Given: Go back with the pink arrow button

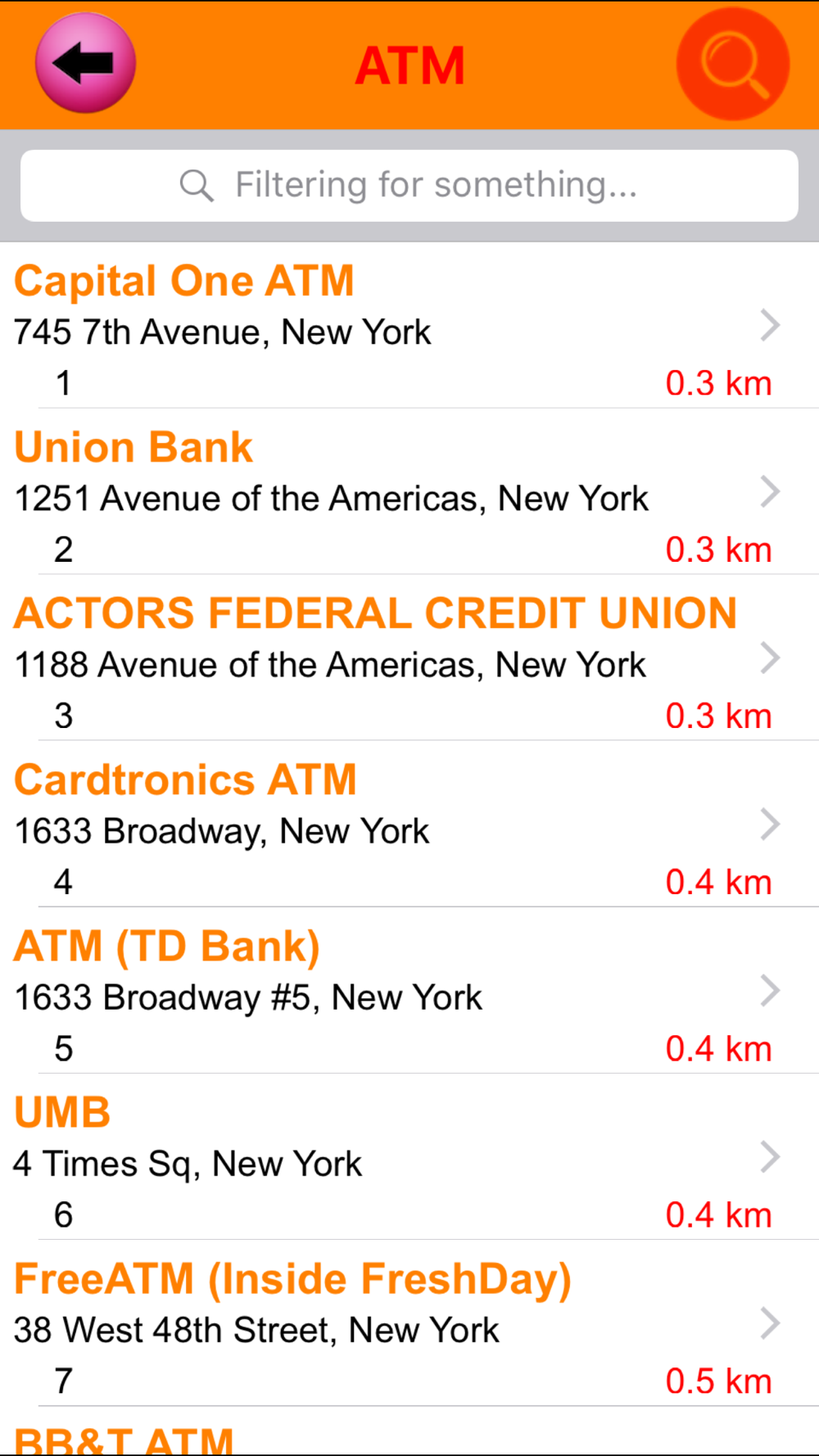Looking at the screenshot, I should click(x=85, y=63).
